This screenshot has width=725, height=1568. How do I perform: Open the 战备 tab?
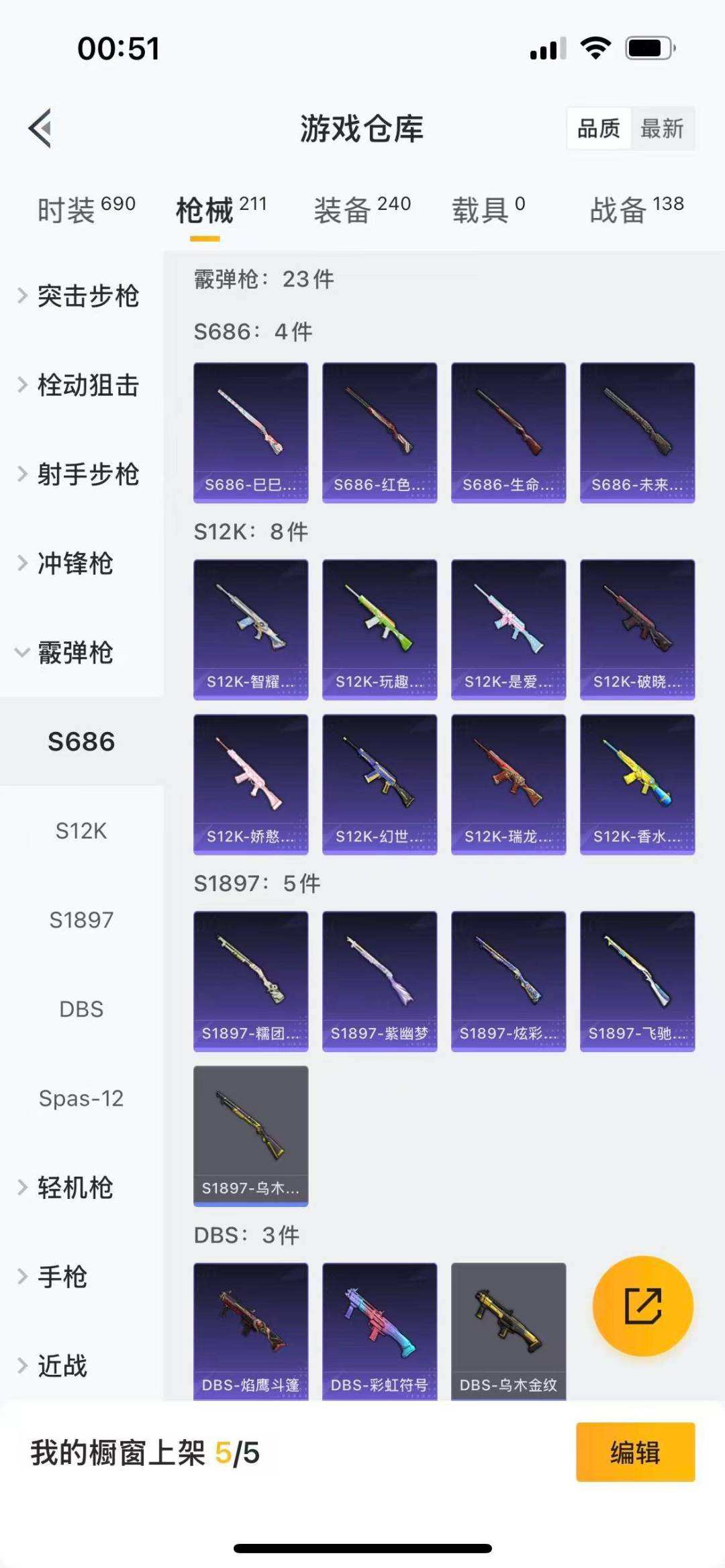[636, 210]
